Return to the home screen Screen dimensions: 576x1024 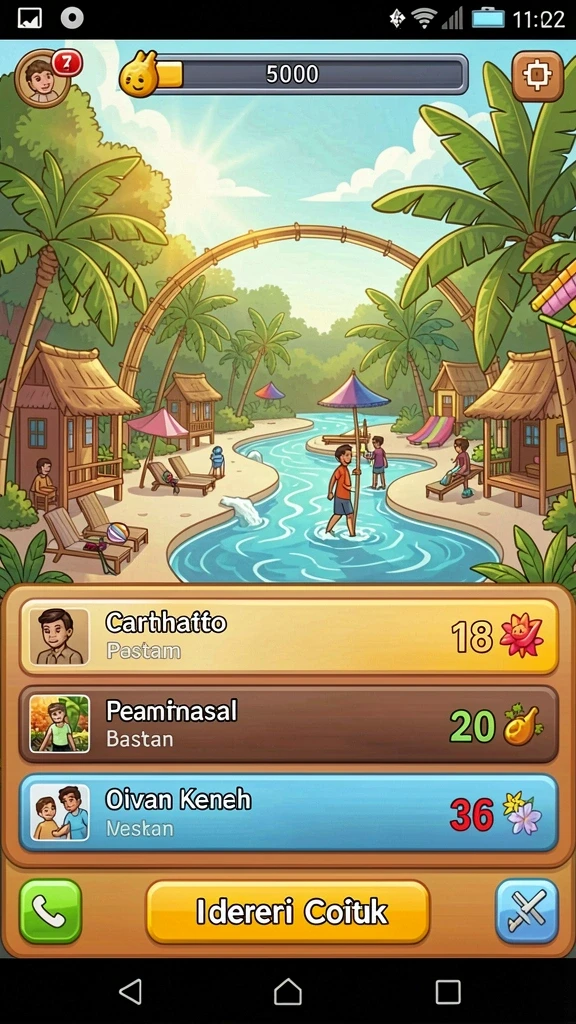click(288, 991)
